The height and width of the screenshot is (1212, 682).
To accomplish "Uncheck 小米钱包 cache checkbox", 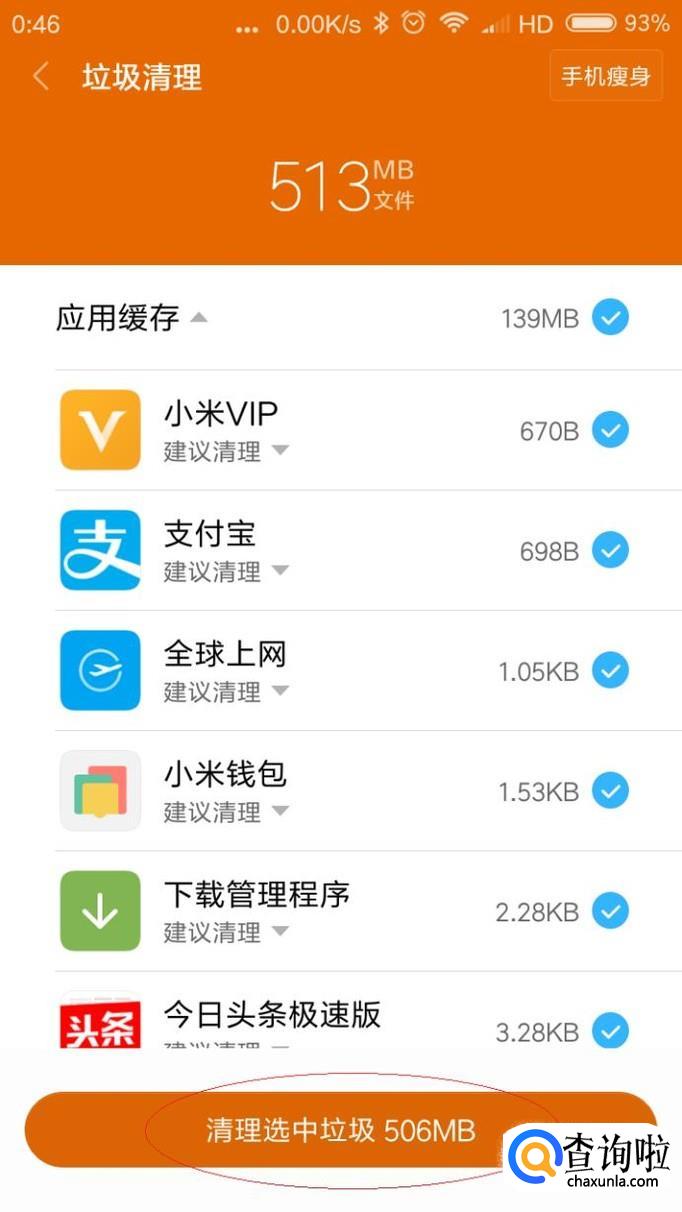I will 610,791.
